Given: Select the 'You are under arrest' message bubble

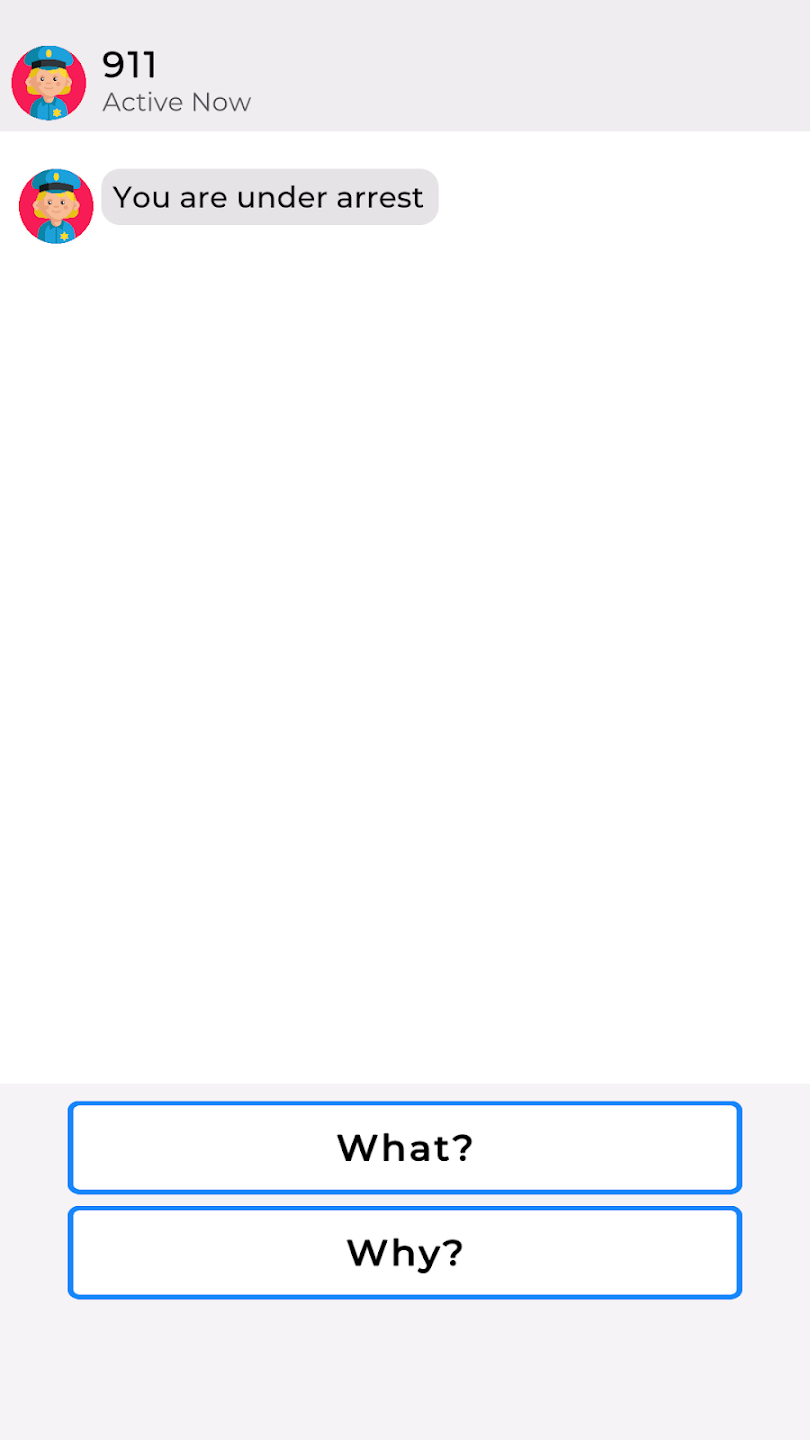Looking at the screenshot, I should [269, 197].
